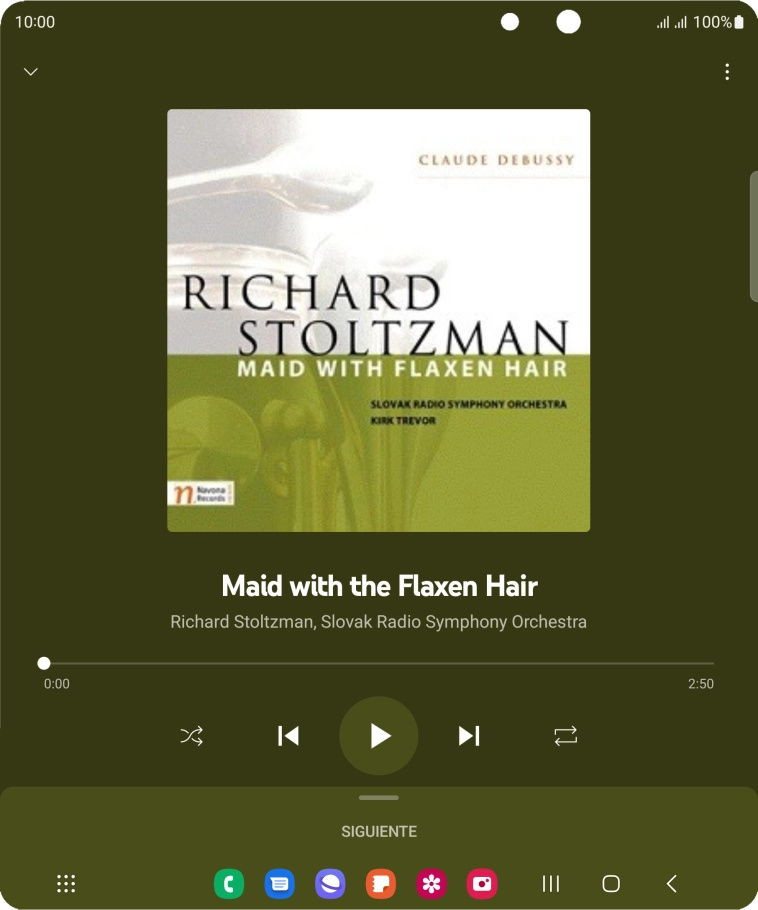Launch the Phone app from the taskbar
Image resolution: width=758 pixels, height=910 pixels.
pyautogui.click(x=229, y=883)
